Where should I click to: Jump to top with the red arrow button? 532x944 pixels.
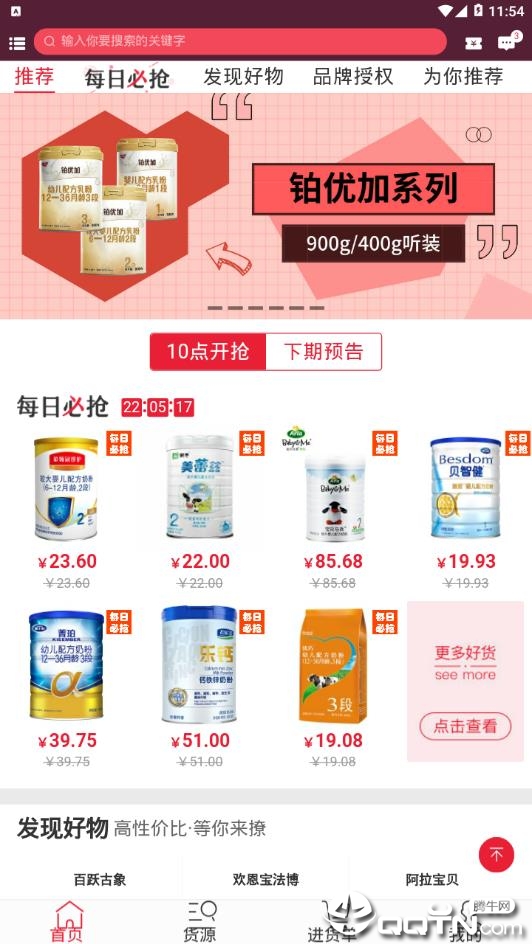(496, 854)
